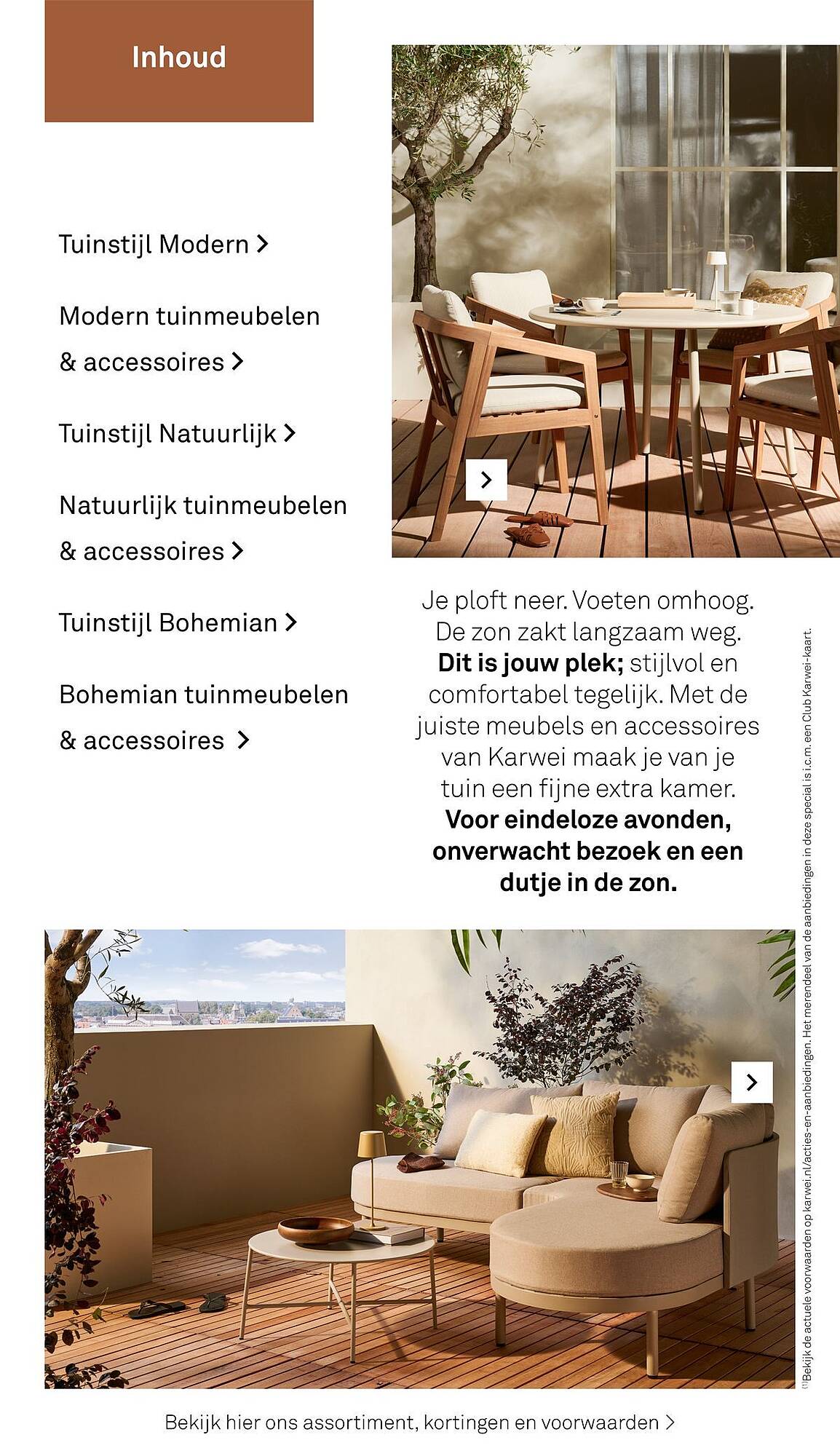Screen dimensions: 840x1456
Task: Jump to Natuurlijk tuinmeubelen & accessoires
Action: coord(203,528)
